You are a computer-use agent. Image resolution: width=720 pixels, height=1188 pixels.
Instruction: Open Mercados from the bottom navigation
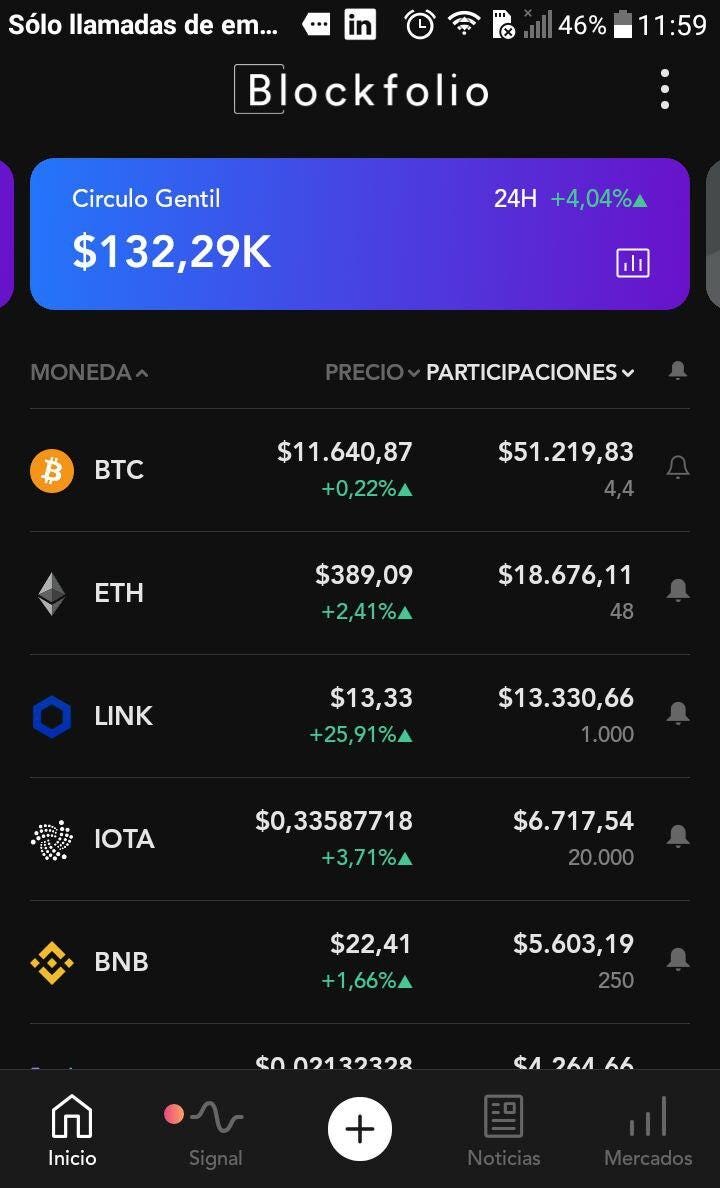[647, 1128]
